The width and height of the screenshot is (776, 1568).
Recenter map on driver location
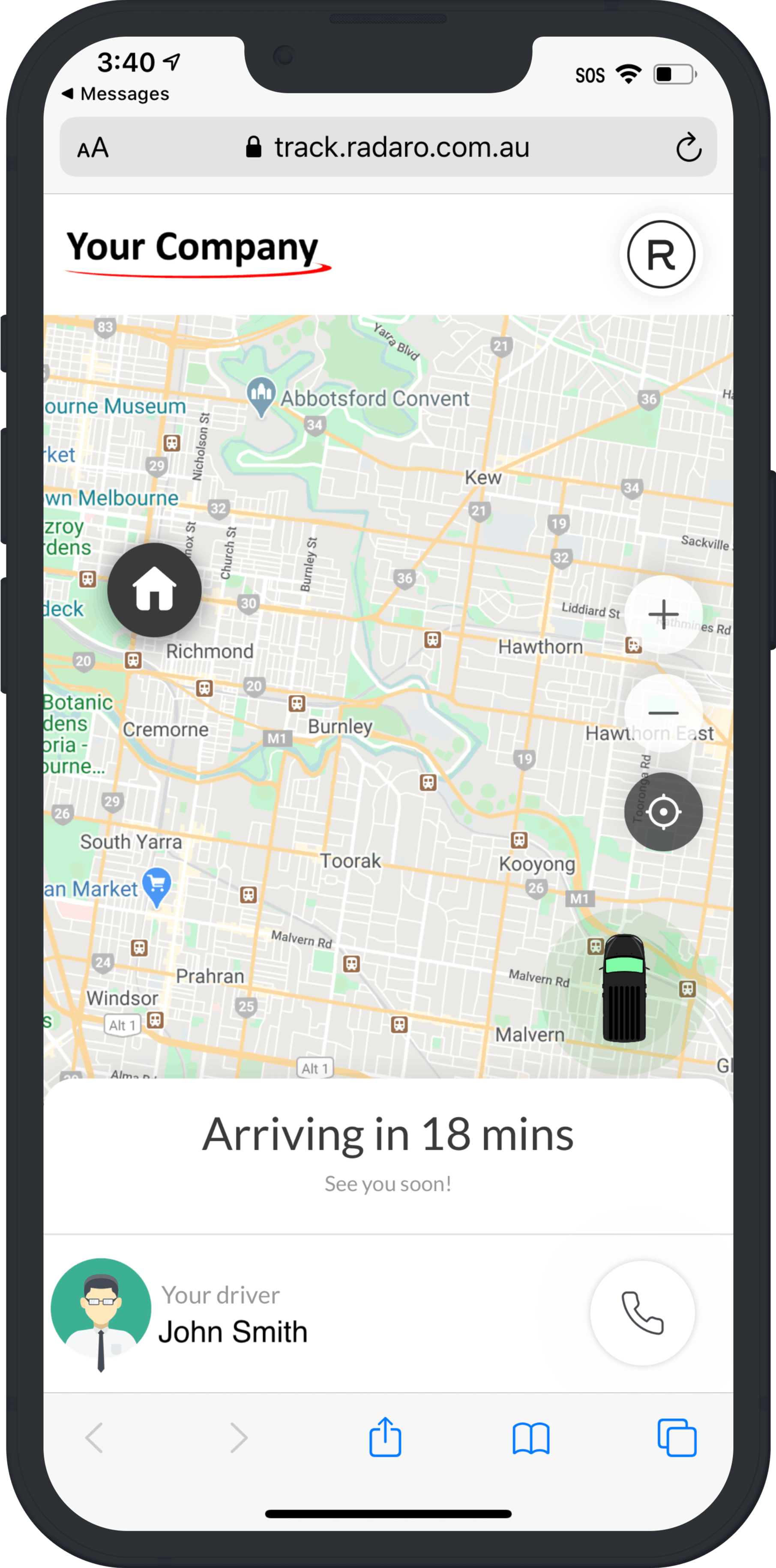pos(663,811)
